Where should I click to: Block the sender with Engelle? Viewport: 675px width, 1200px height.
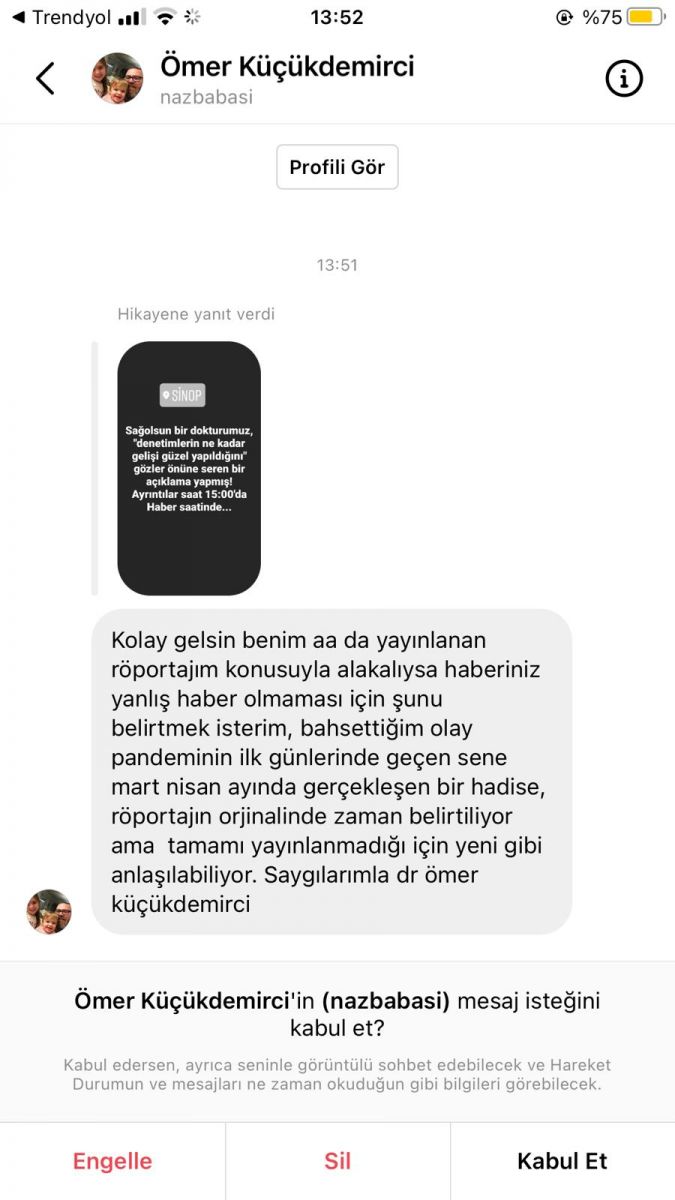(x=112, y=1161)
